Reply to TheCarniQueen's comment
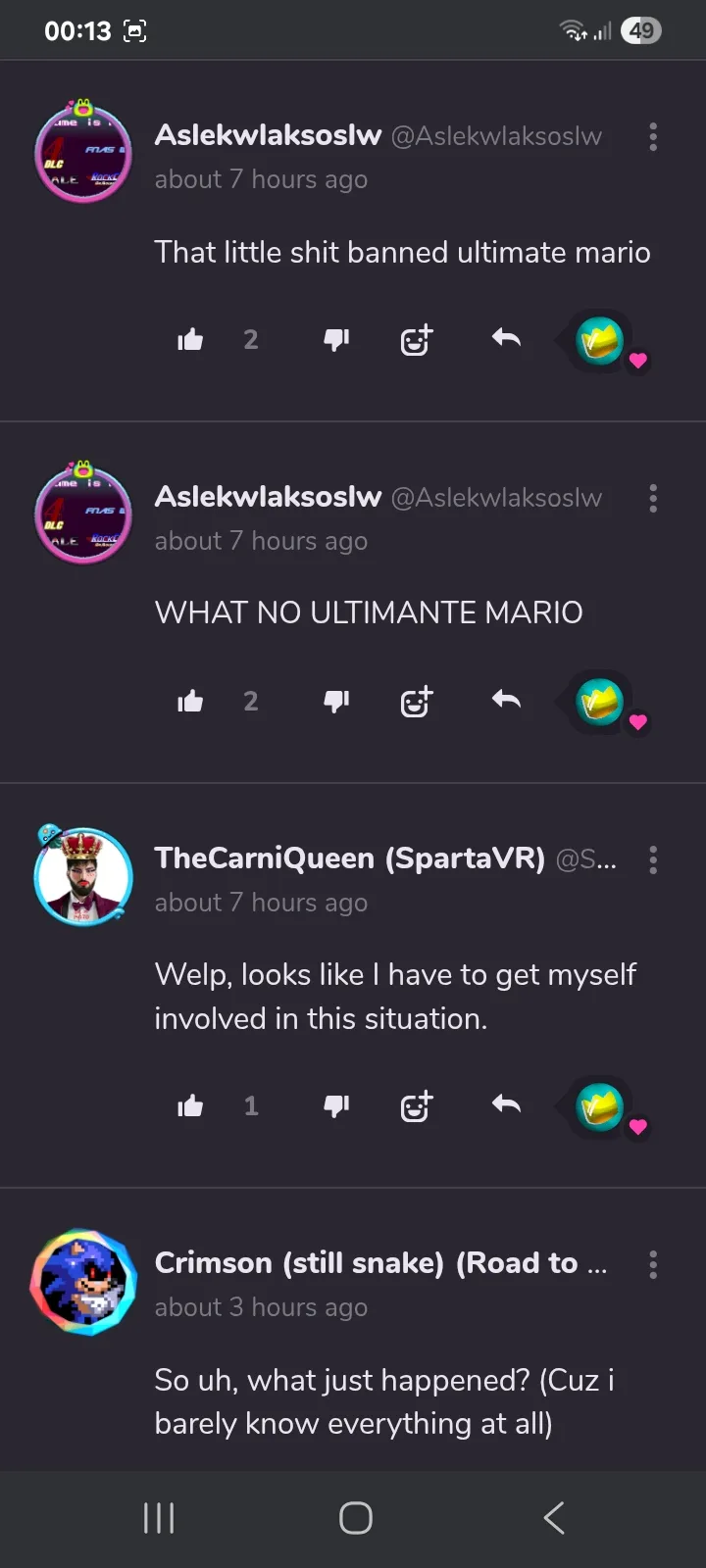706x1568 pixels. pos(506,1105)
